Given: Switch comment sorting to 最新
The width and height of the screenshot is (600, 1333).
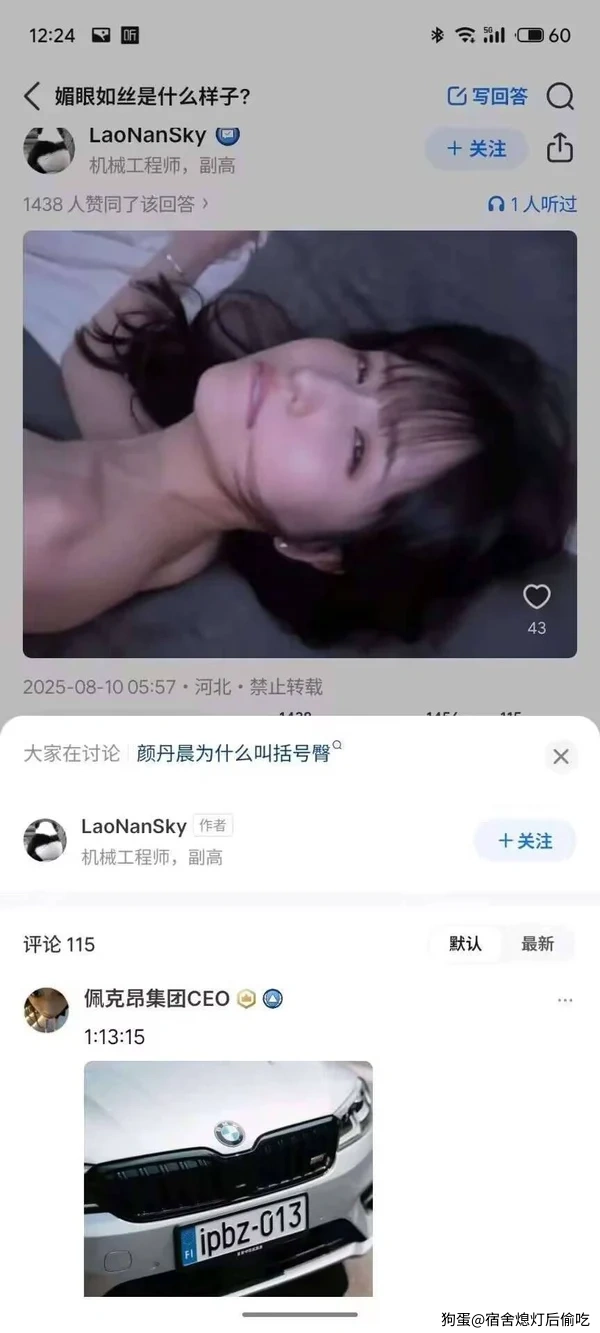Looking at the screenshot, I should 537,944.
